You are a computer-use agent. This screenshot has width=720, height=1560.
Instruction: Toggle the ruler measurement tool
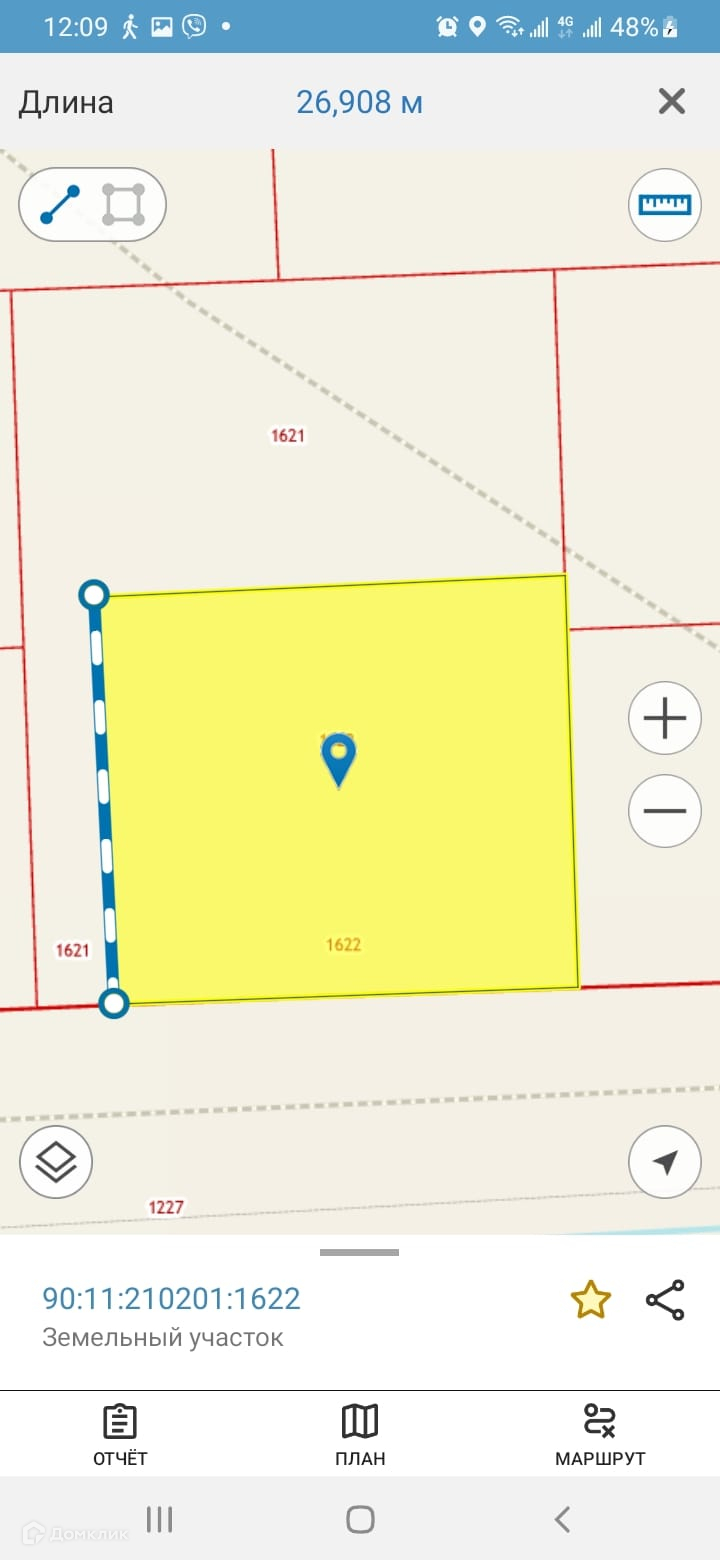(x=665, y=205)
